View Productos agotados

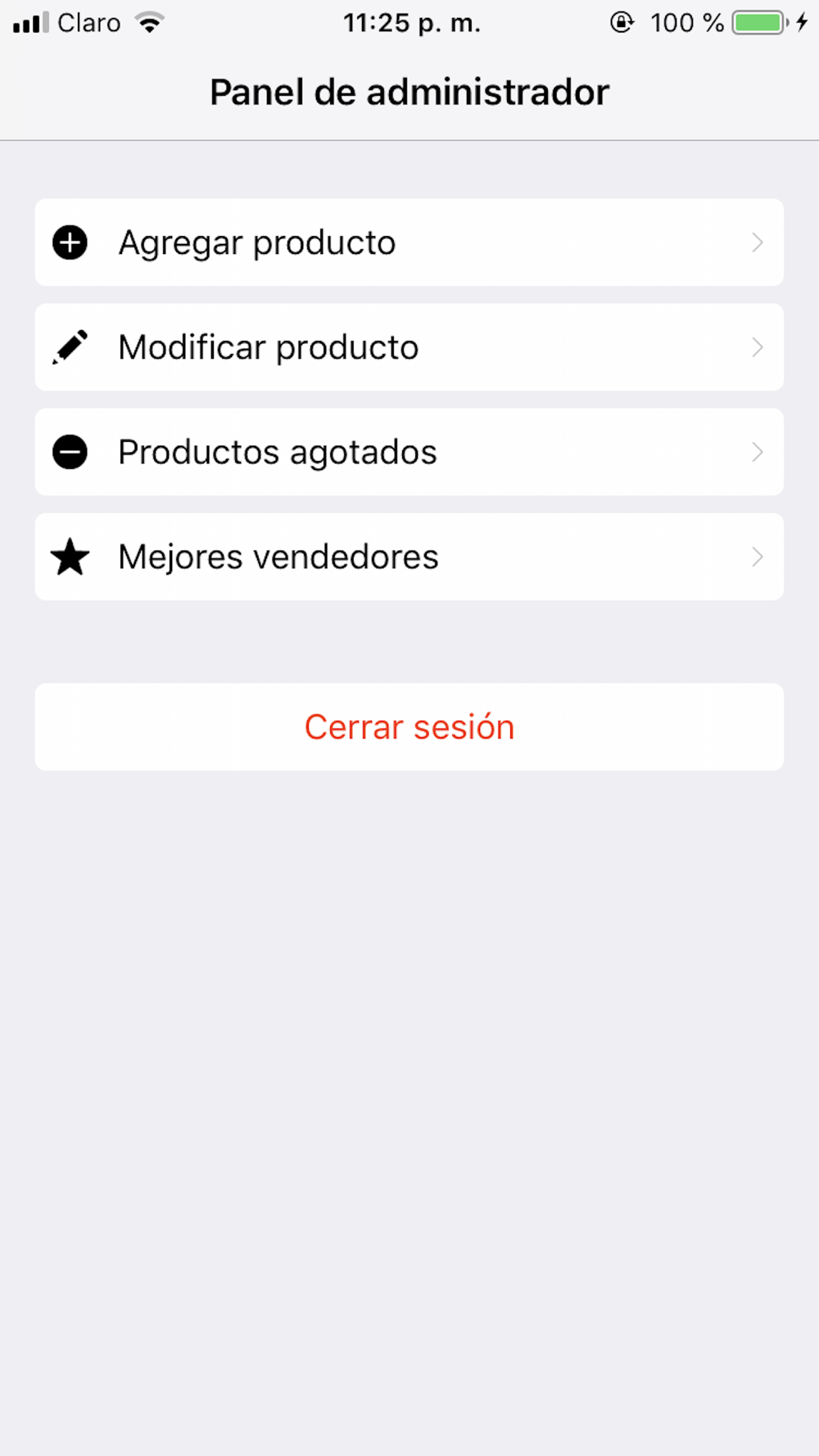pos(409,452)
